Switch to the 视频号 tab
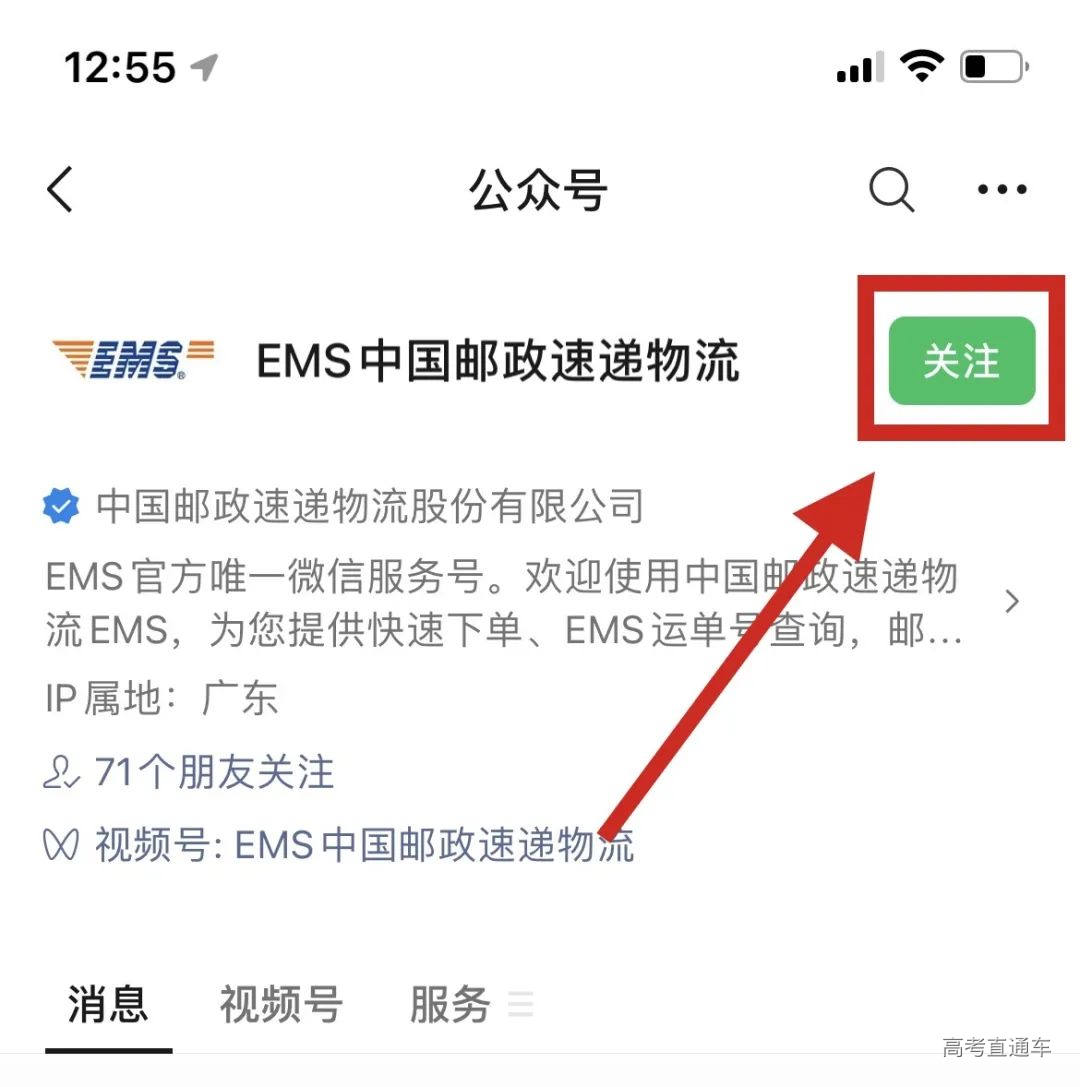This screenshot has width=1080, height=1087. [x=281, y=1005]
